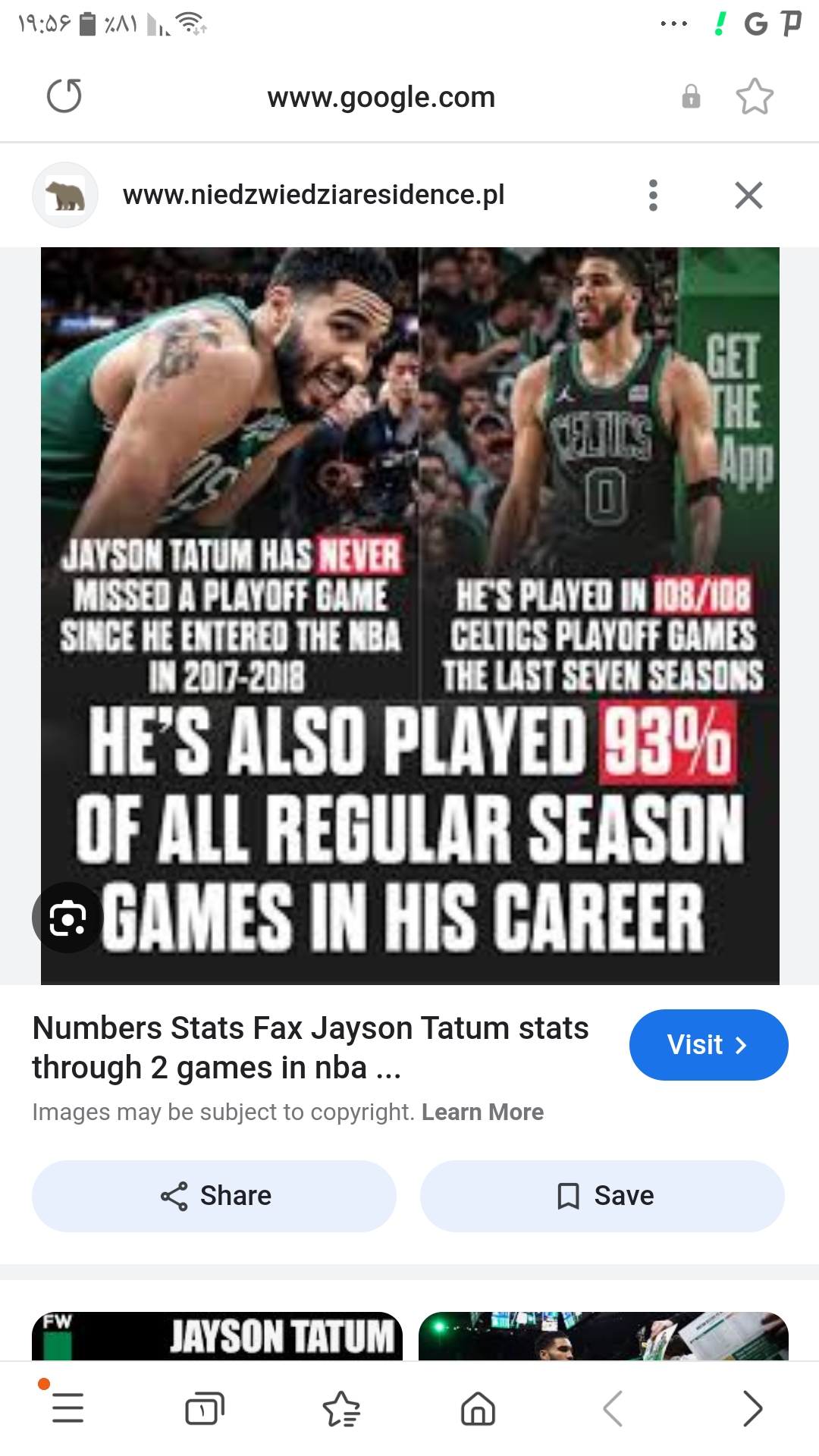Reload the page with the refresh icon

tap(64, 96)
